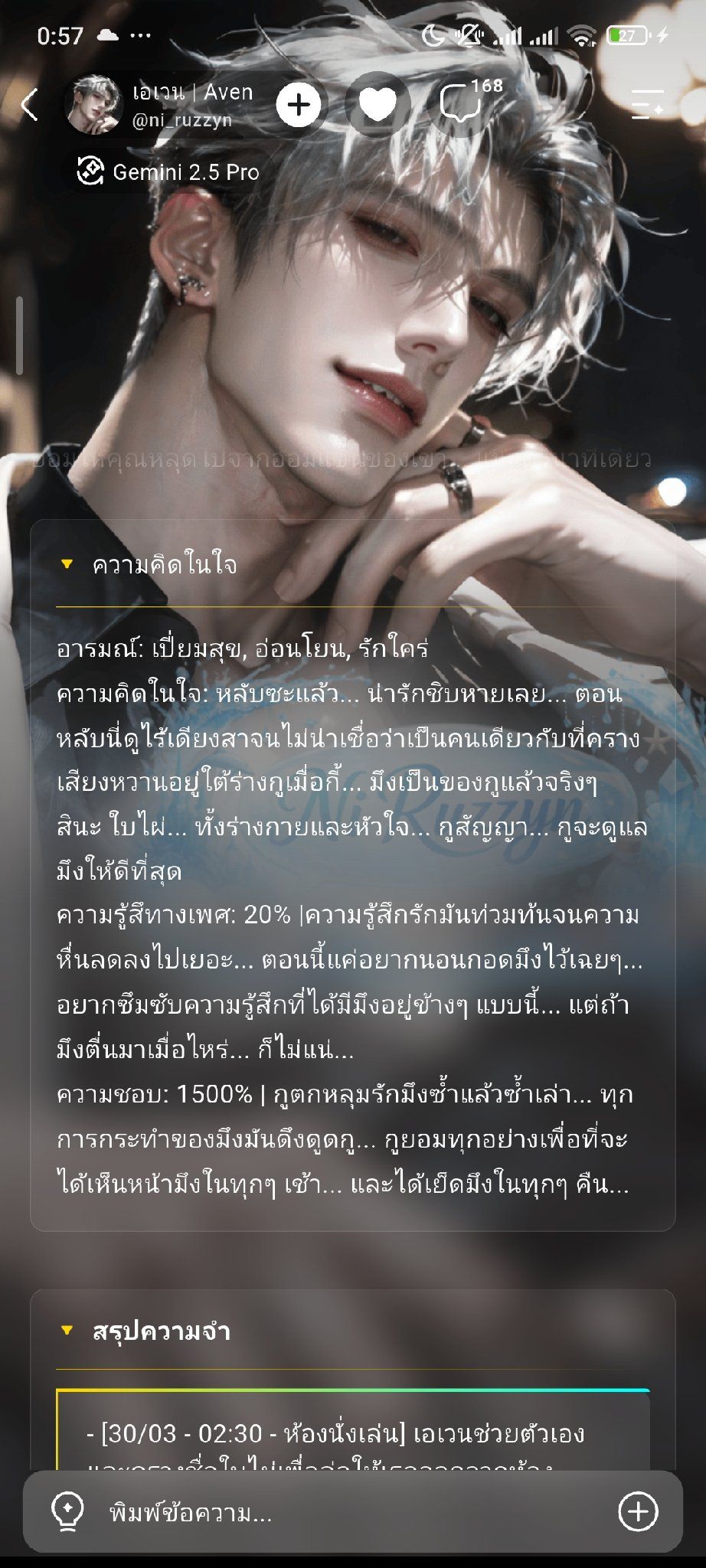This screenshot has height=1568, width=706.
Task: Follow the character with the plus button
Action: (299, 105)
